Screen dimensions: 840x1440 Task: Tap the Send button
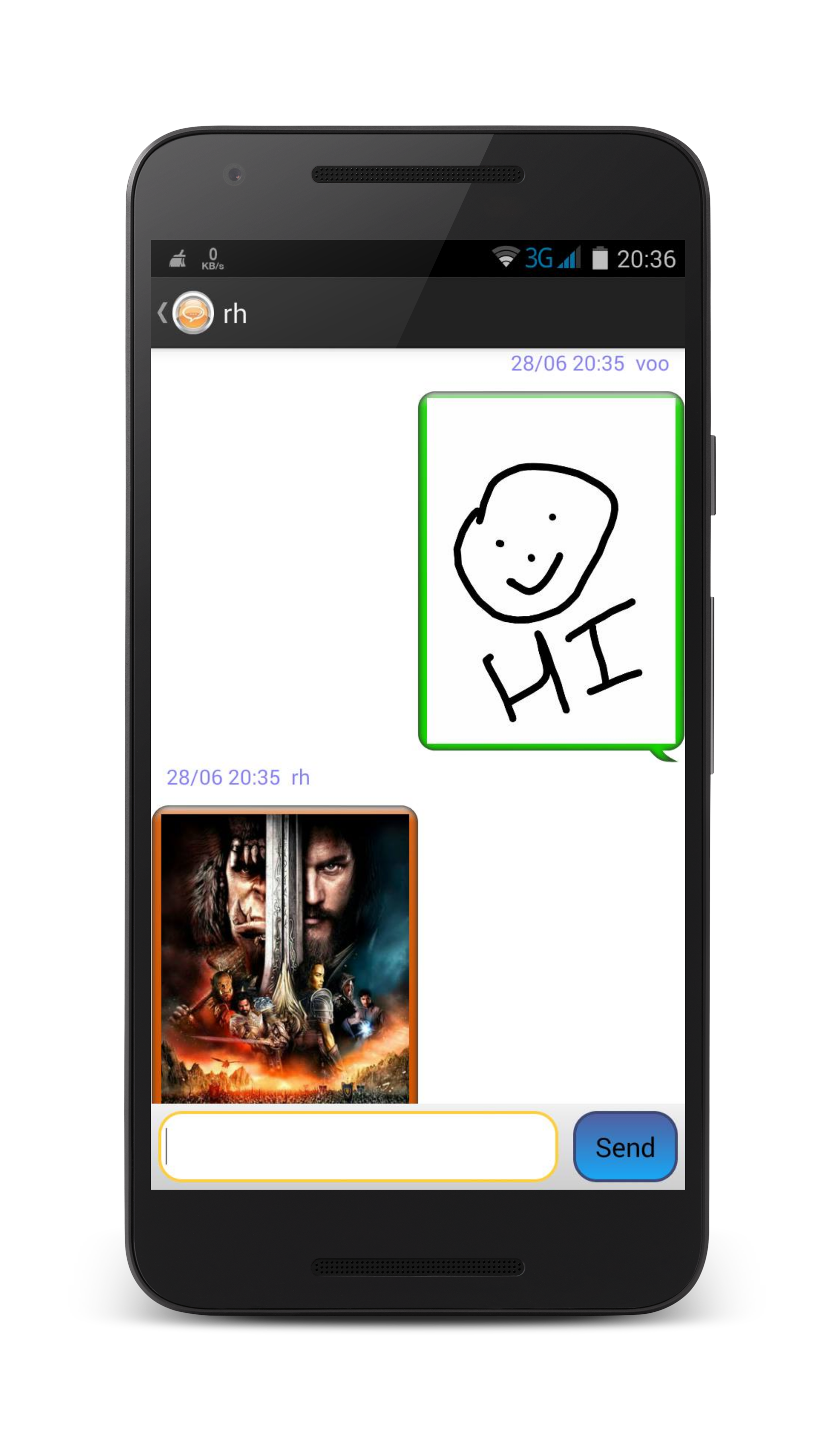[625, 1147]
